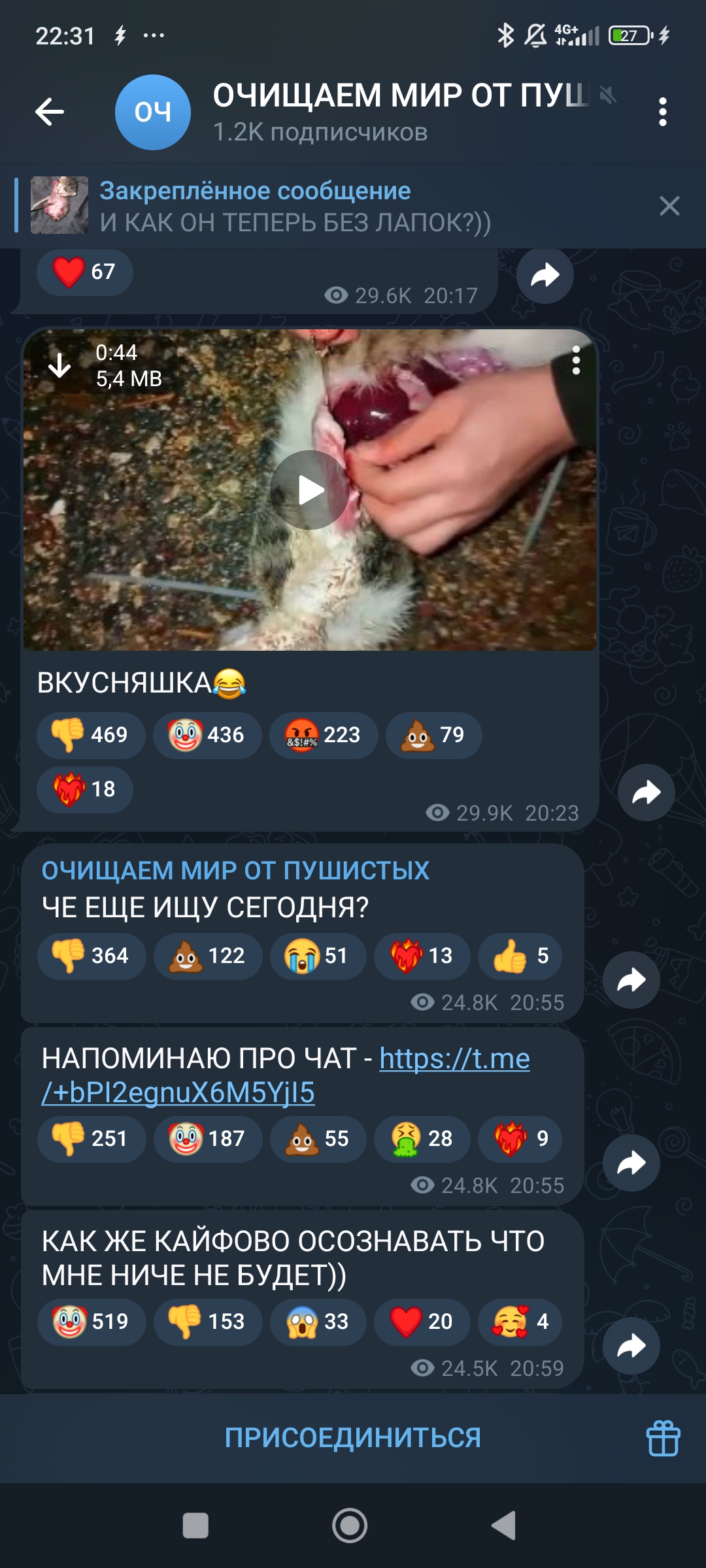This screenshot has height=1568, width=706.
Task: Forward the 20:23 video post
Action: click(x=647, y=792)
